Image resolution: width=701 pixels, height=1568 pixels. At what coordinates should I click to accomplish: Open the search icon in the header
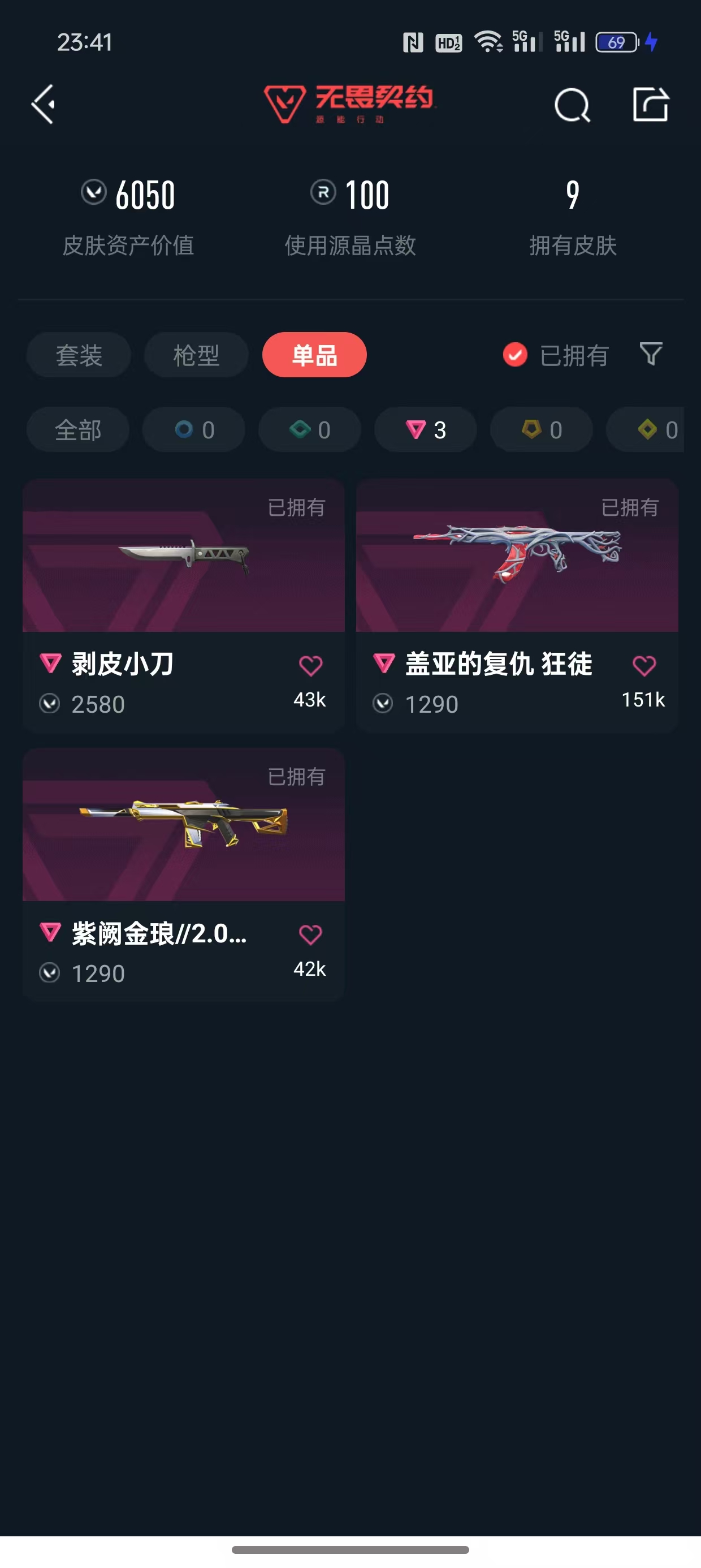pyautogui.click(x=572, y=105)
